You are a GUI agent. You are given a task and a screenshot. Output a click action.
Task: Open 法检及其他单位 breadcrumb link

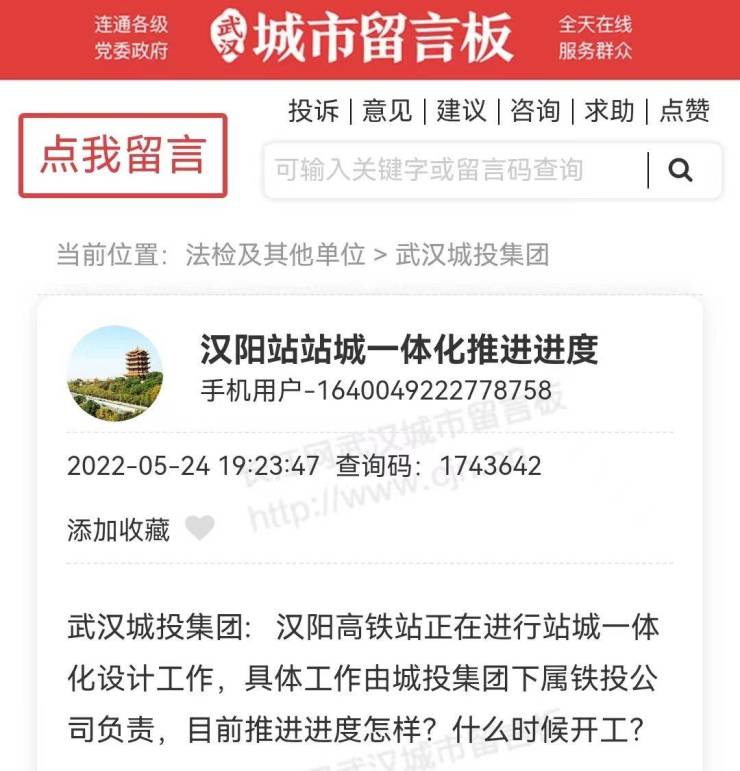(x=275, y=255)
